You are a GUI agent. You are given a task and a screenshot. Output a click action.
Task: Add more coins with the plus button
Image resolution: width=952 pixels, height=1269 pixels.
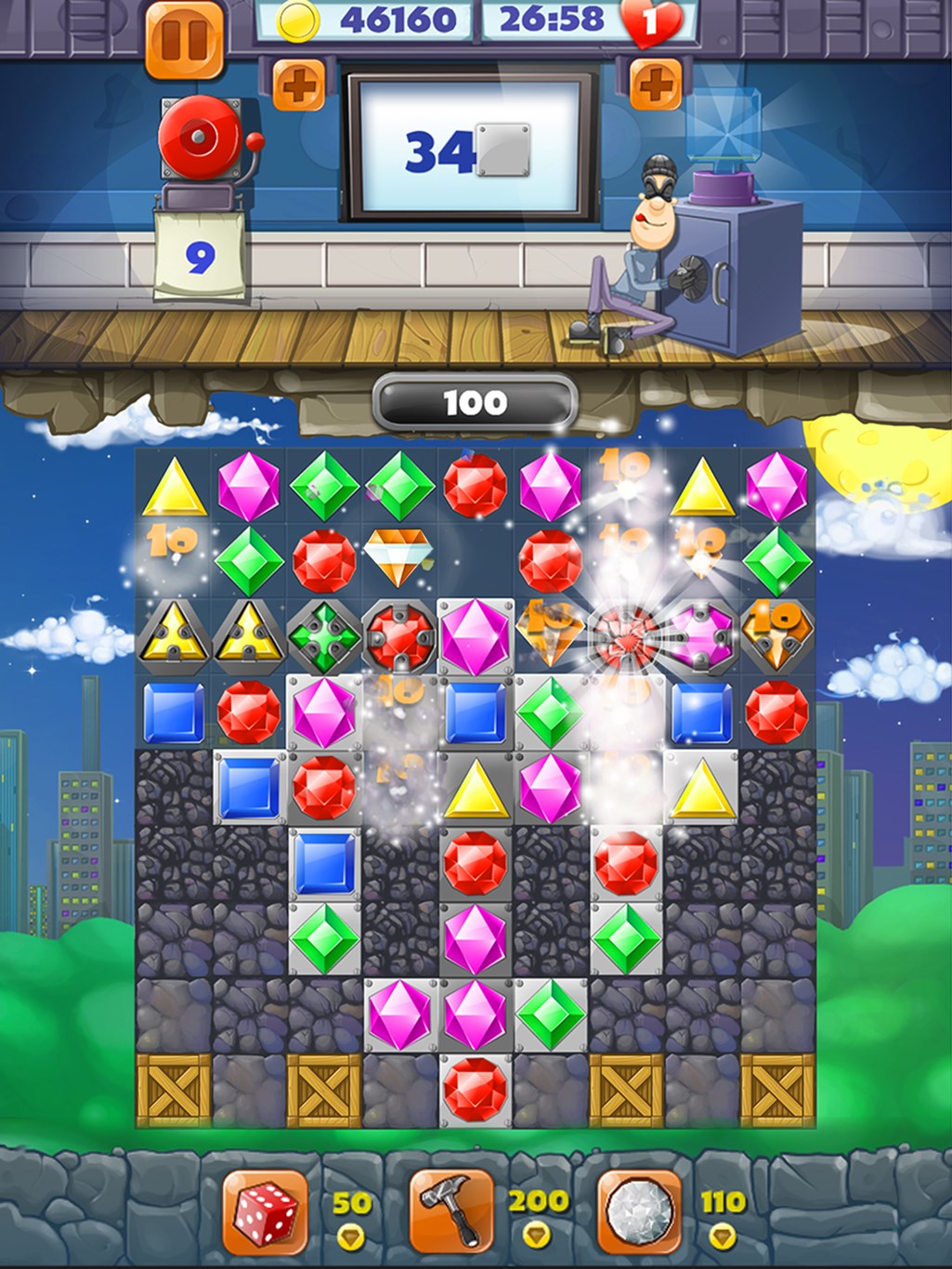(x=298, y=85)
